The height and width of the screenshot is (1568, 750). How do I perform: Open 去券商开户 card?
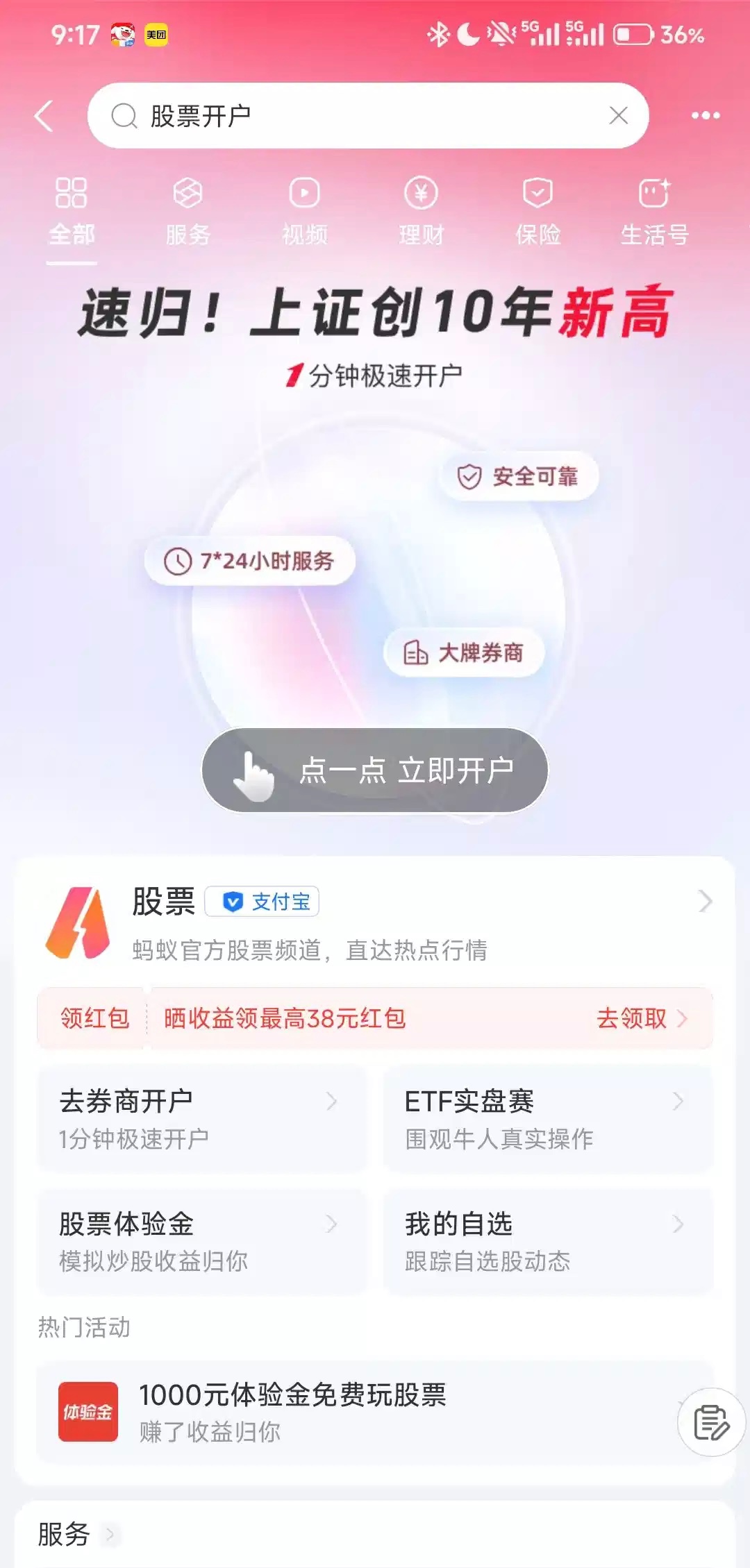pos(201,1118)
